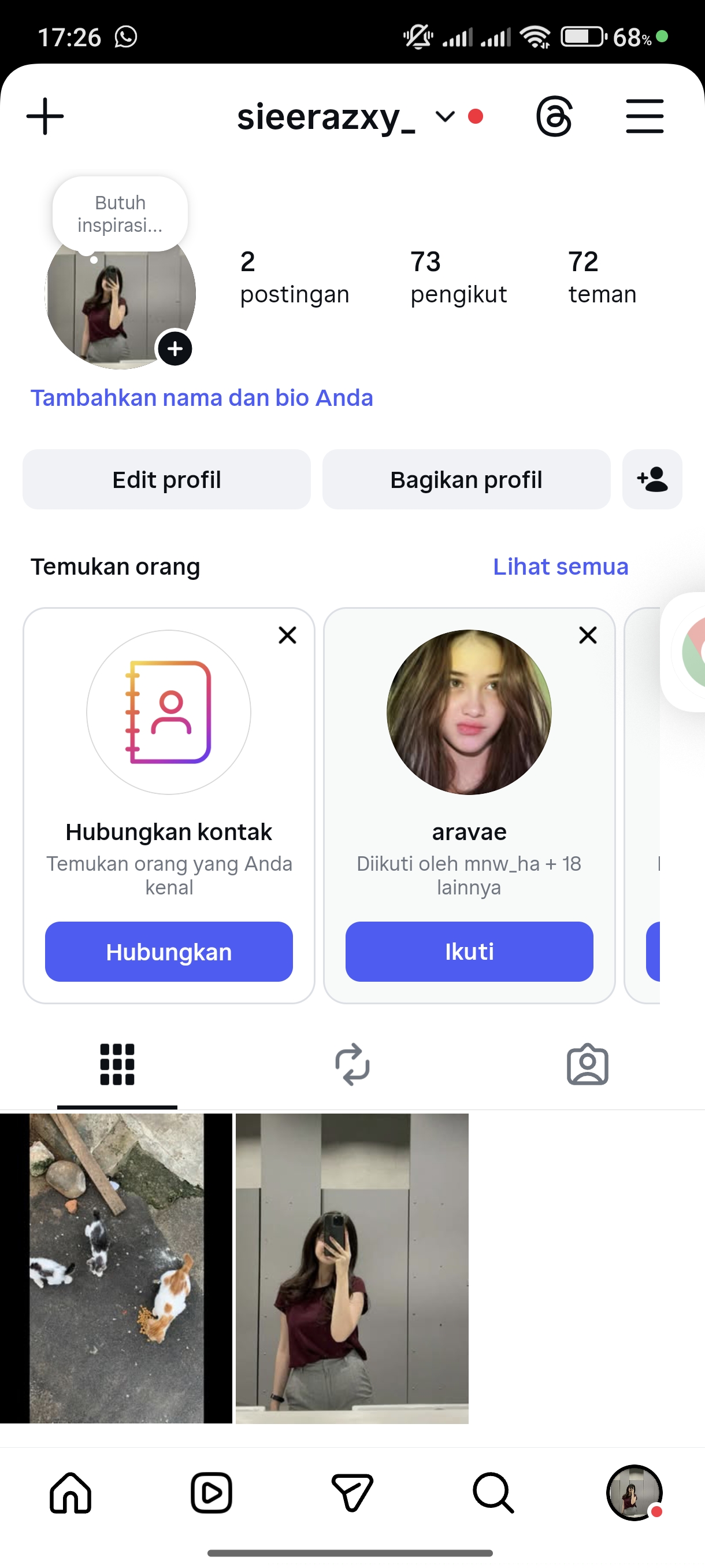Switch to the tagged photos tab

(587, 1064)
